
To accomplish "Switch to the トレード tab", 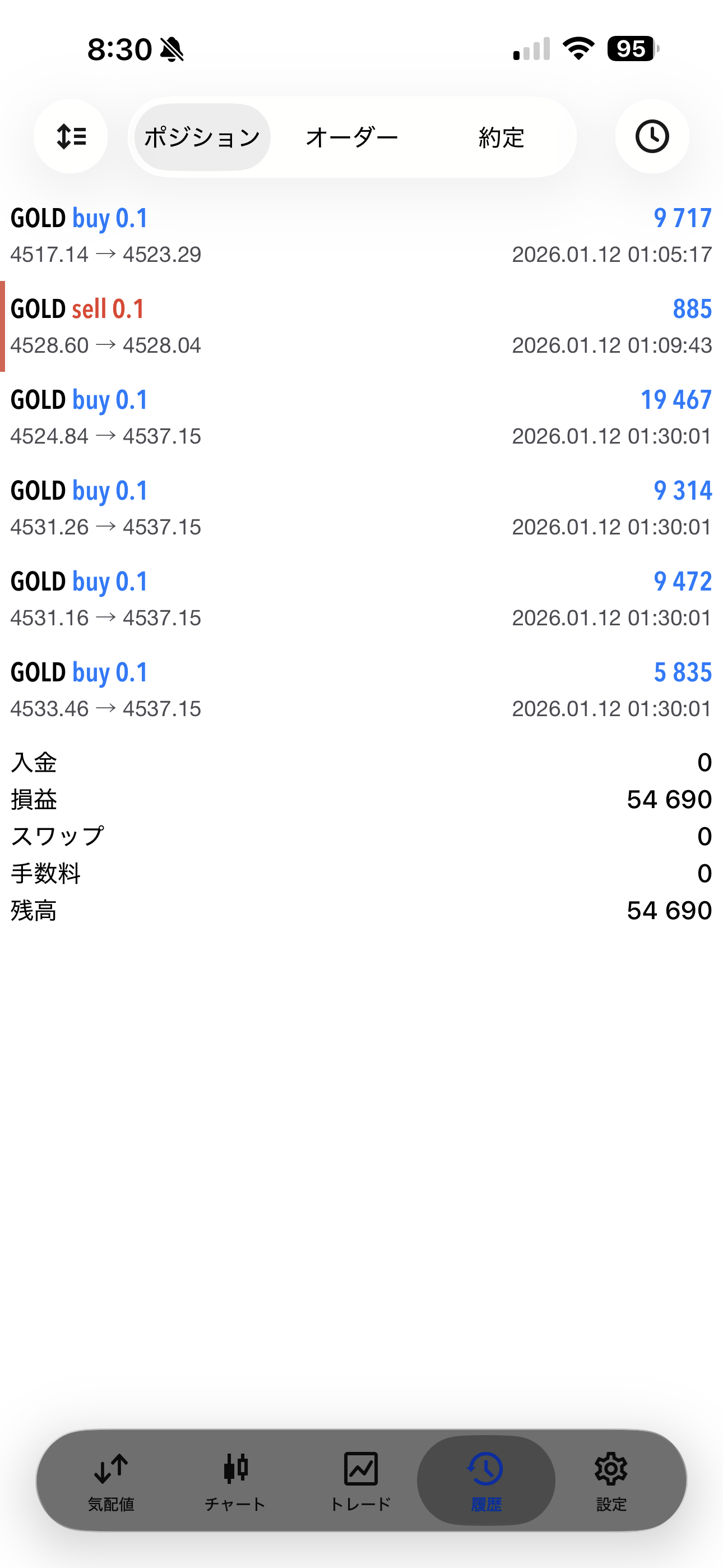I will 360,1481.
